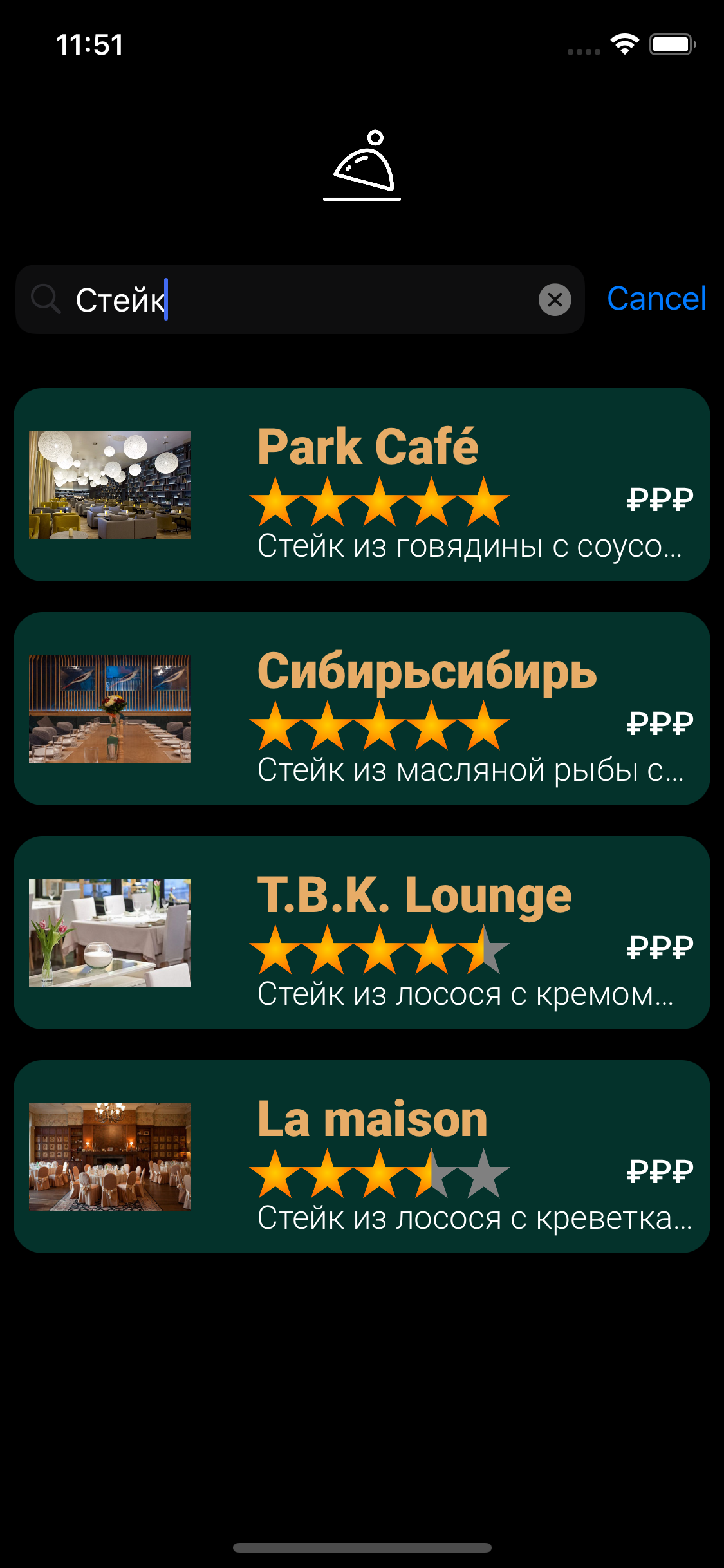Clear the search text
Image resolution: width=724 pixels, height=1568 pixels.
point(554,300)
